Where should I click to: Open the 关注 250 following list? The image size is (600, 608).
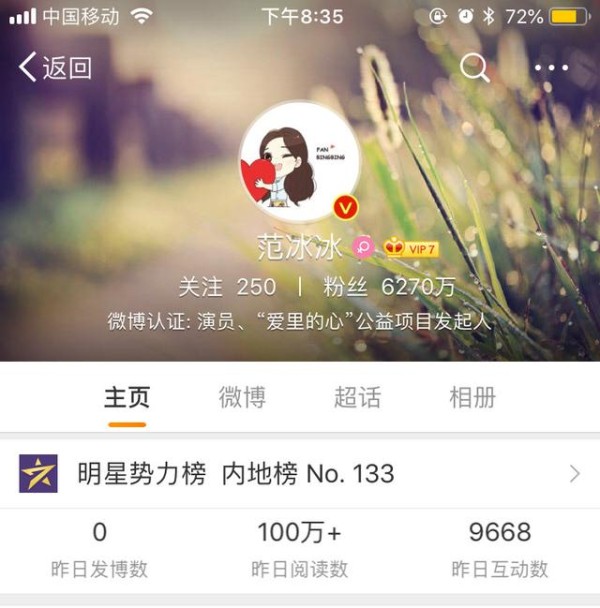pyautogui.click(x=227, y=287)
